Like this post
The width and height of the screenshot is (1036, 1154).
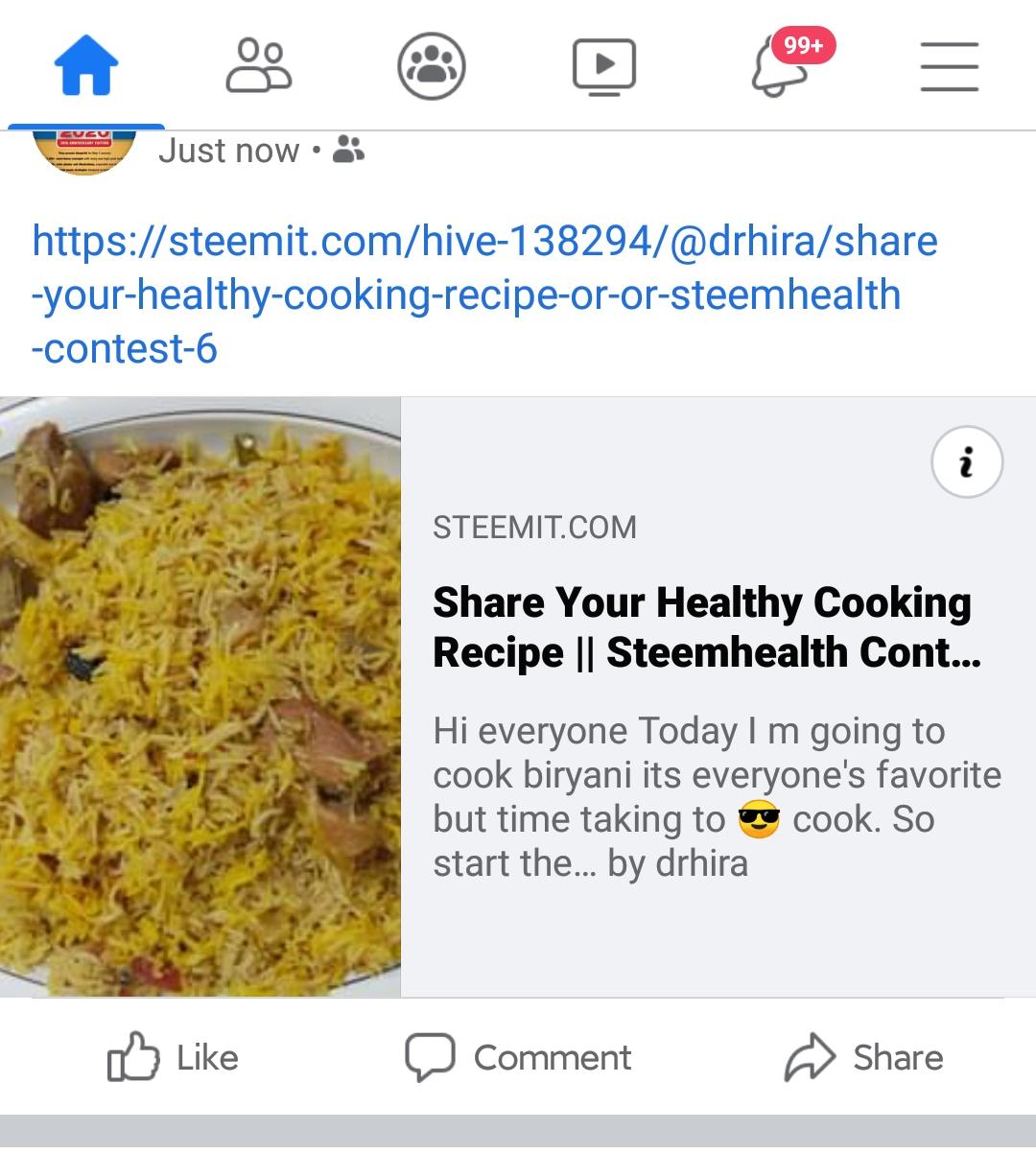(x=173, y=1057)
